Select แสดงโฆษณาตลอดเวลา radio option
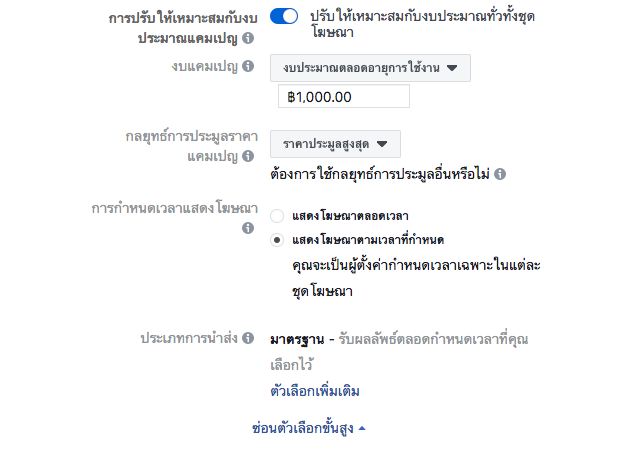Image resolution: width=631 pixels, height=452 pixels. [277, 216]
